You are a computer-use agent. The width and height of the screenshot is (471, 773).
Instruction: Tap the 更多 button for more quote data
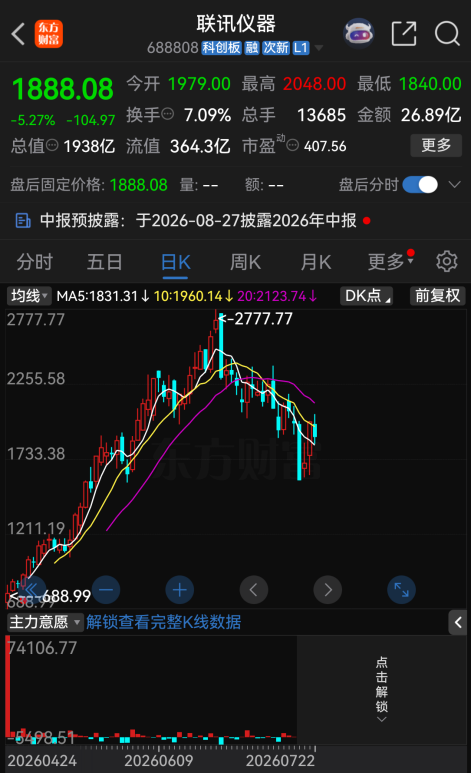pyautogui.click(x=436, y=145)
